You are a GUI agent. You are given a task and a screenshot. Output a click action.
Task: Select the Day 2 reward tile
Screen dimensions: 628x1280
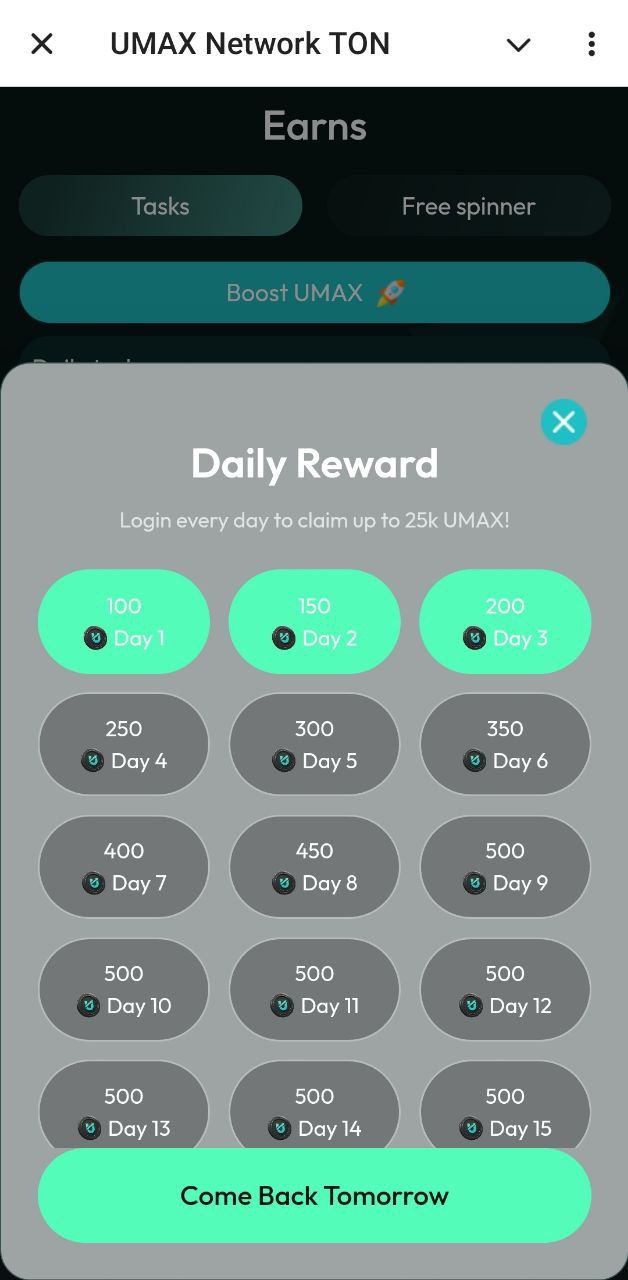tap(314, 622)
